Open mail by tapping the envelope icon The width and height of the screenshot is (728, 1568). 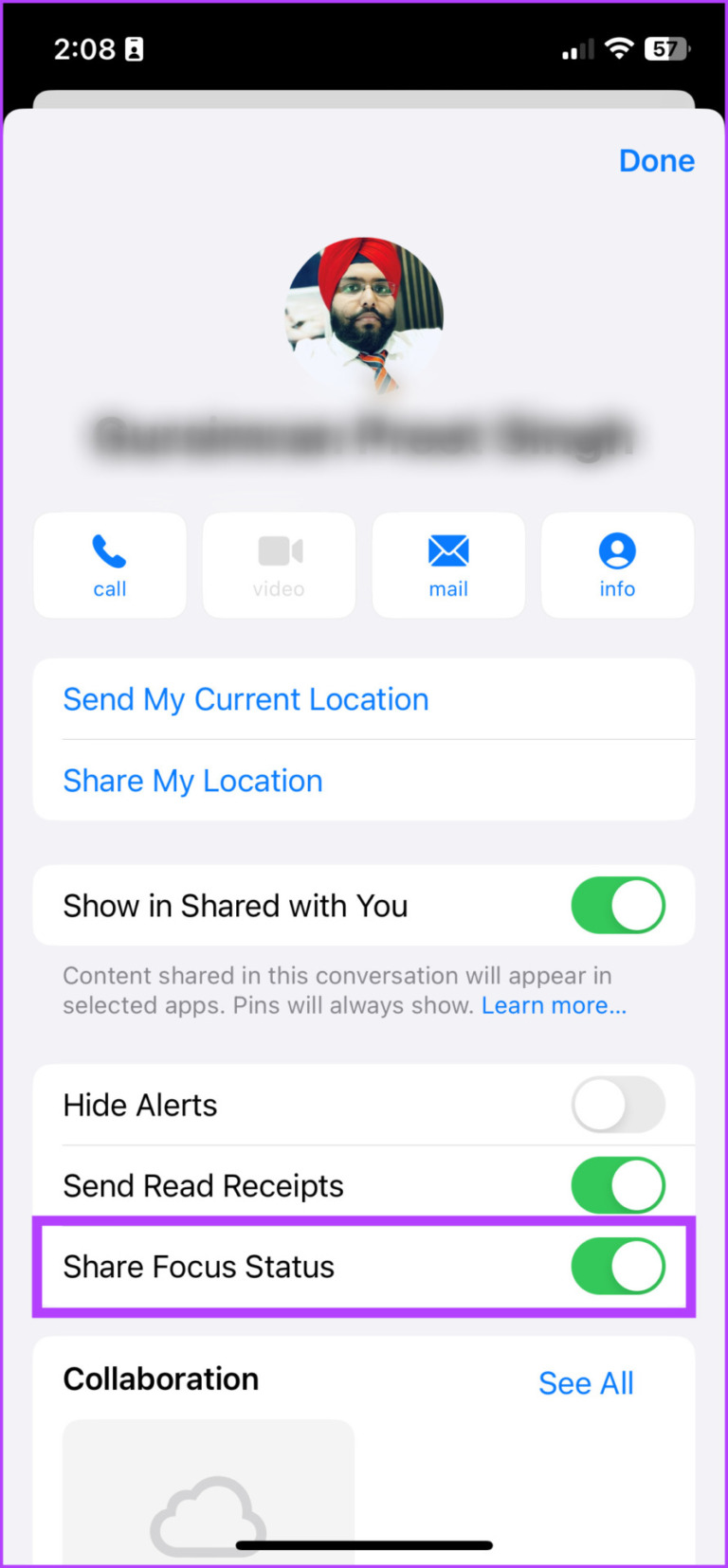447,565
